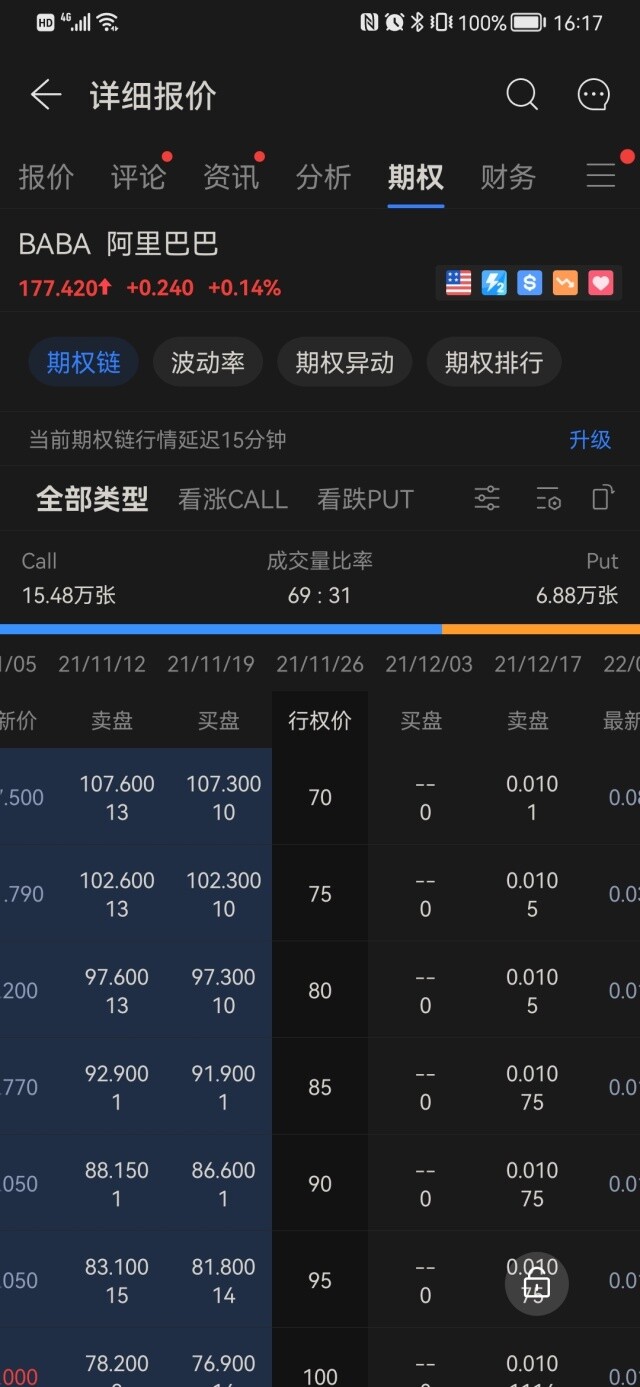Screen dimensions: 640x1387
Task: Switch to the 分析 tab
Action: 323,177
